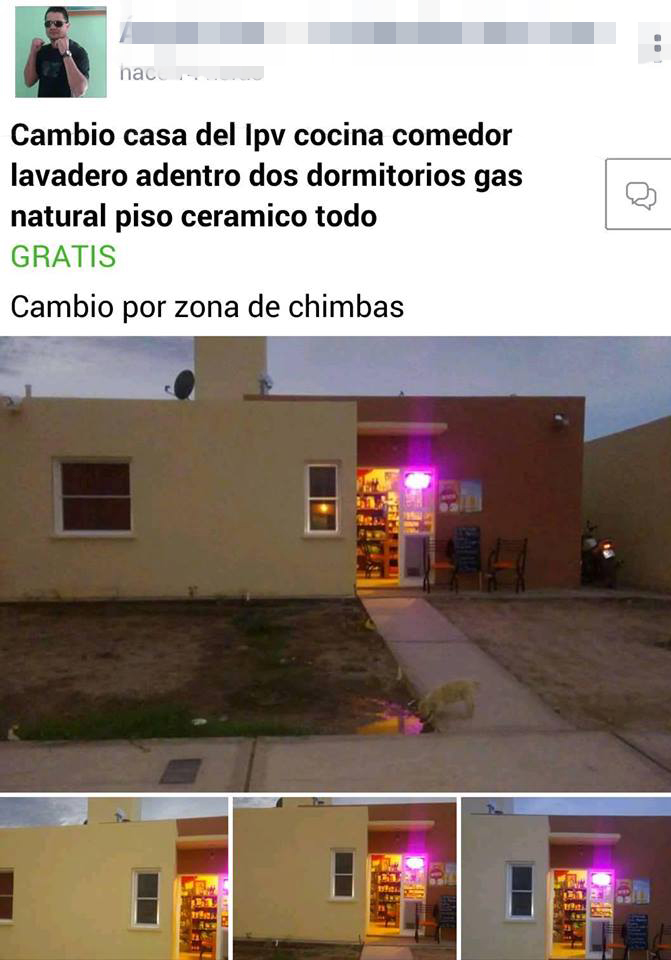Open the last small house photo
This screenshot has height=960, width=671.
pyautogui.click(x=566, y=878)
